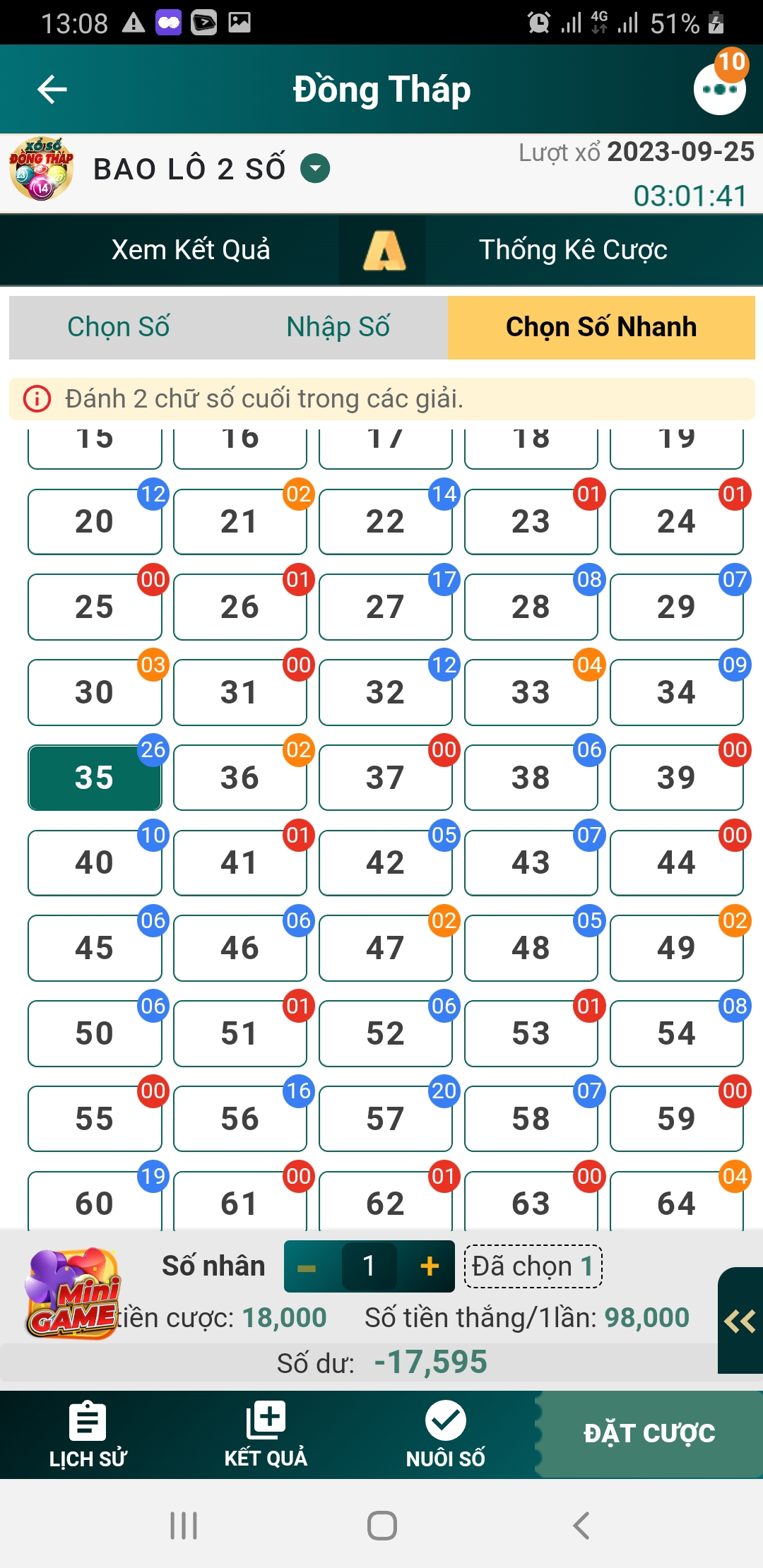Open the Mini Game icon
Viewport: 763px width, 1568px height.
tap(71, 1293)
